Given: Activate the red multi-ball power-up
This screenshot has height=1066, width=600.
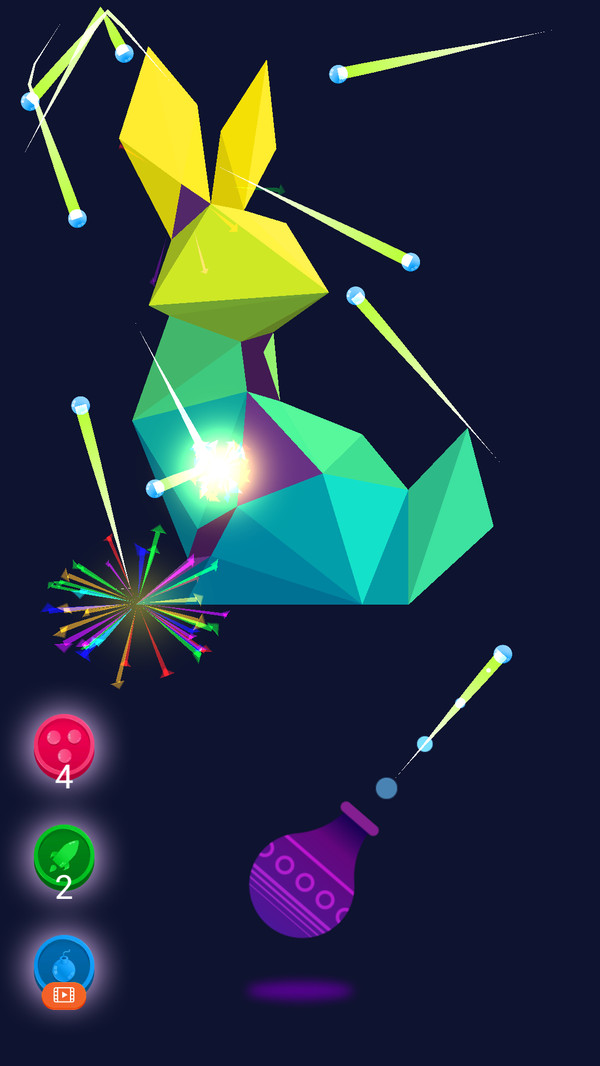Looking at the screenshot, I should click(64, 745).
